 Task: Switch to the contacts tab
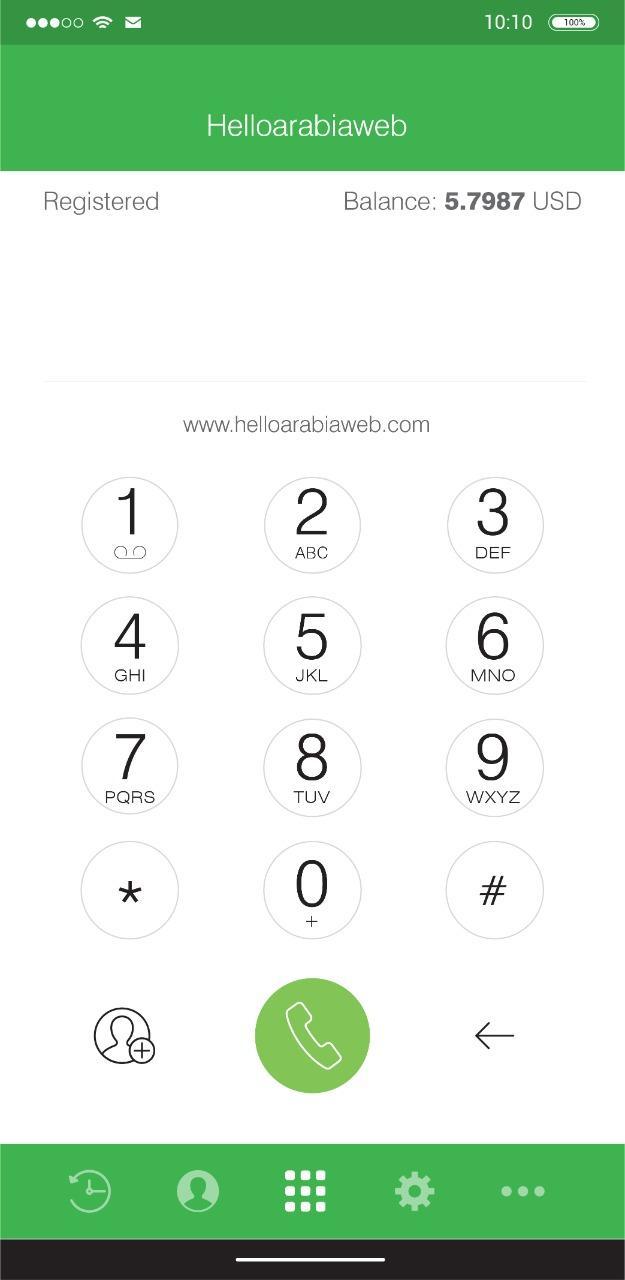pyautogui.click(x=198, y=1191)
